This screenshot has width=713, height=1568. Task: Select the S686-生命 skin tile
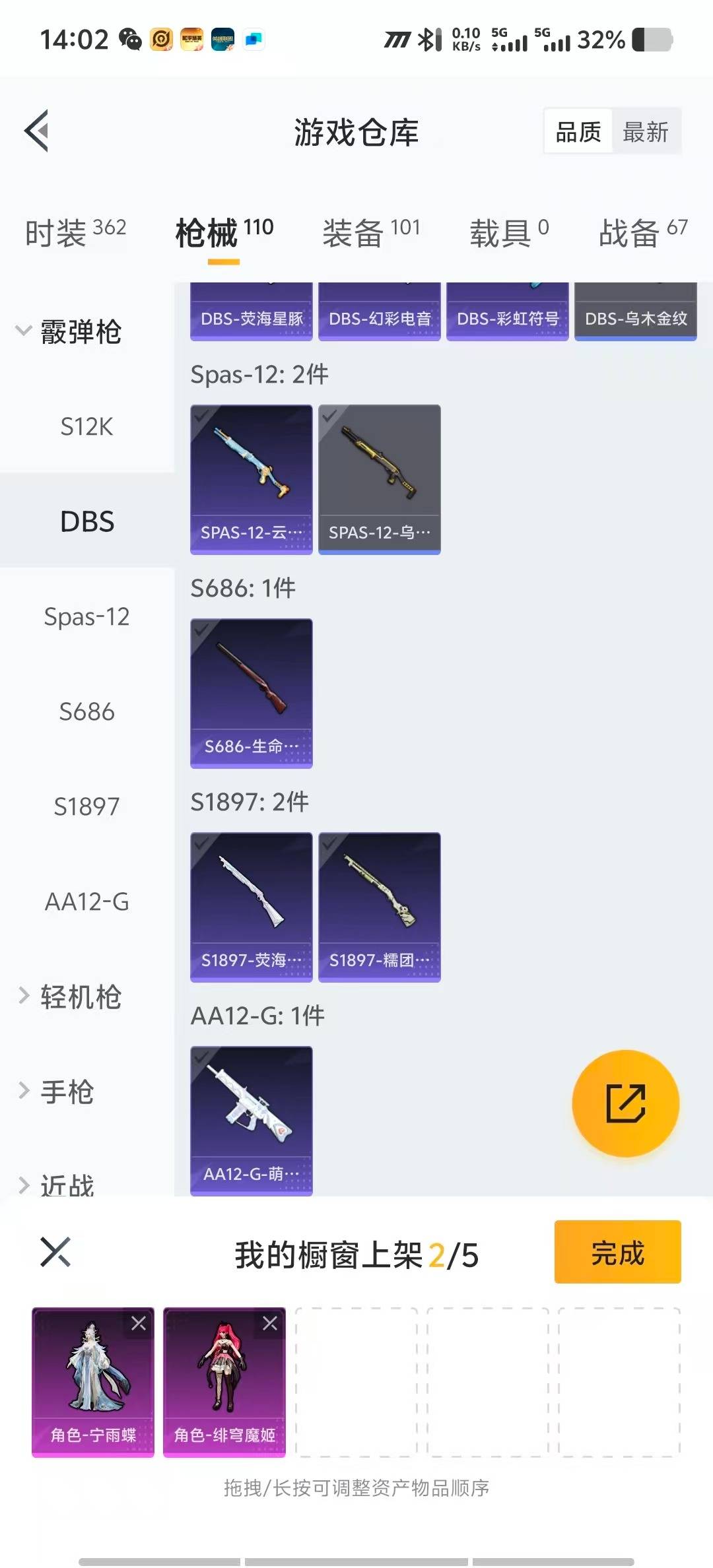point(251,693)
